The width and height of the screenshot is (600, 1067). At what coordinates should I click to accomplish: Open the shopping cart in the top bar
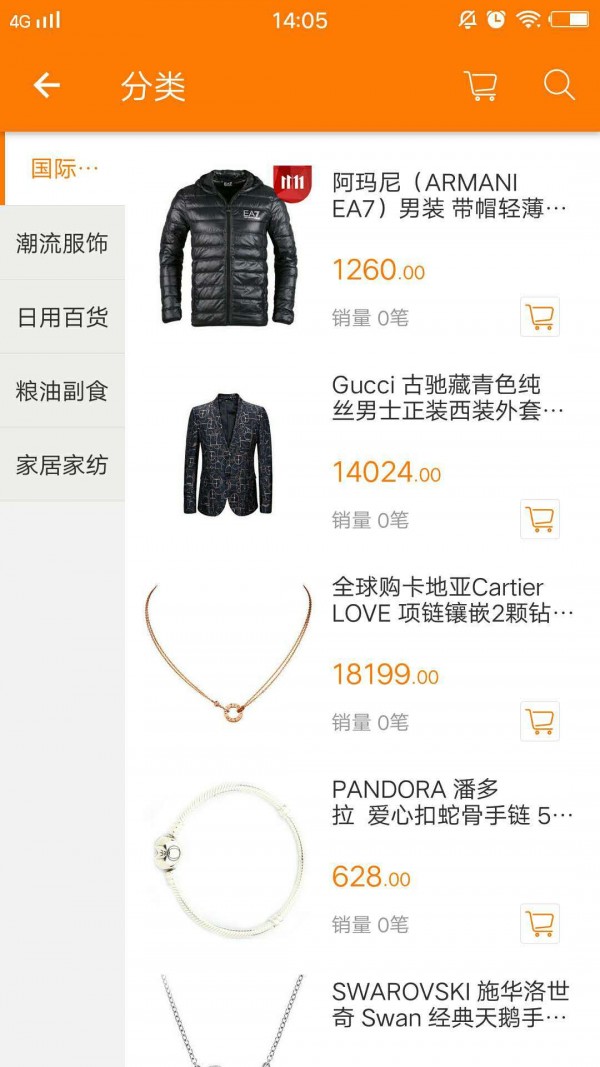[x=481, y=86]
